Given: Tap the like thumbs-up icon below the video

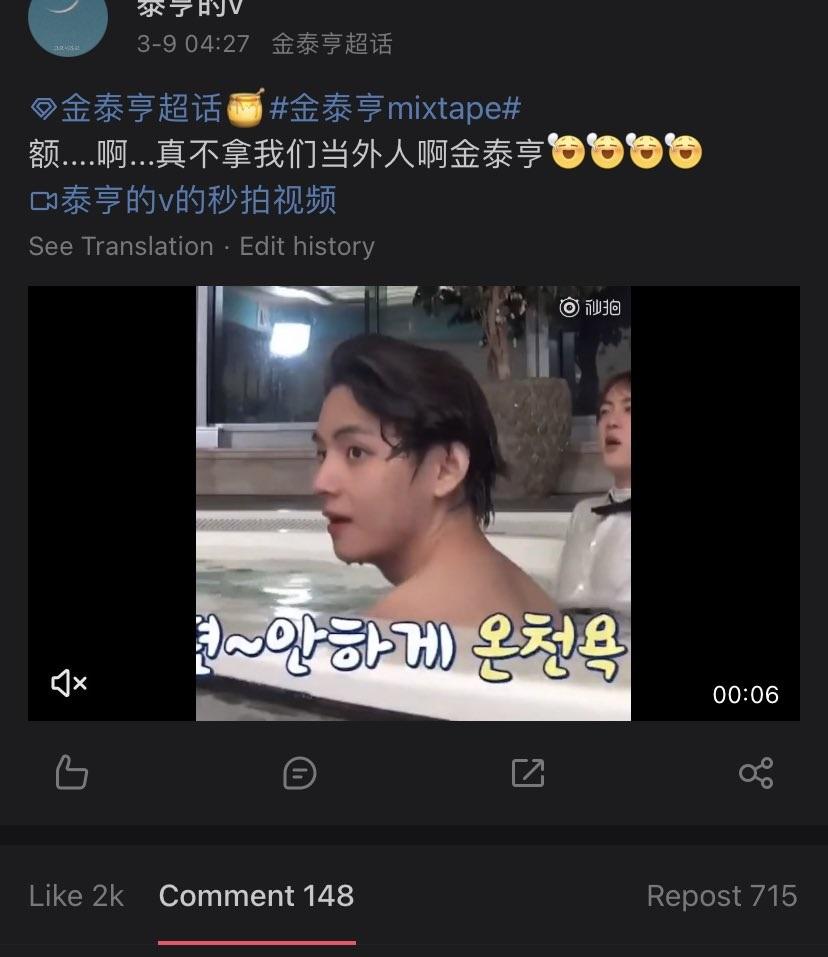Looking at the screenshot, I should [x=71, y=773].
